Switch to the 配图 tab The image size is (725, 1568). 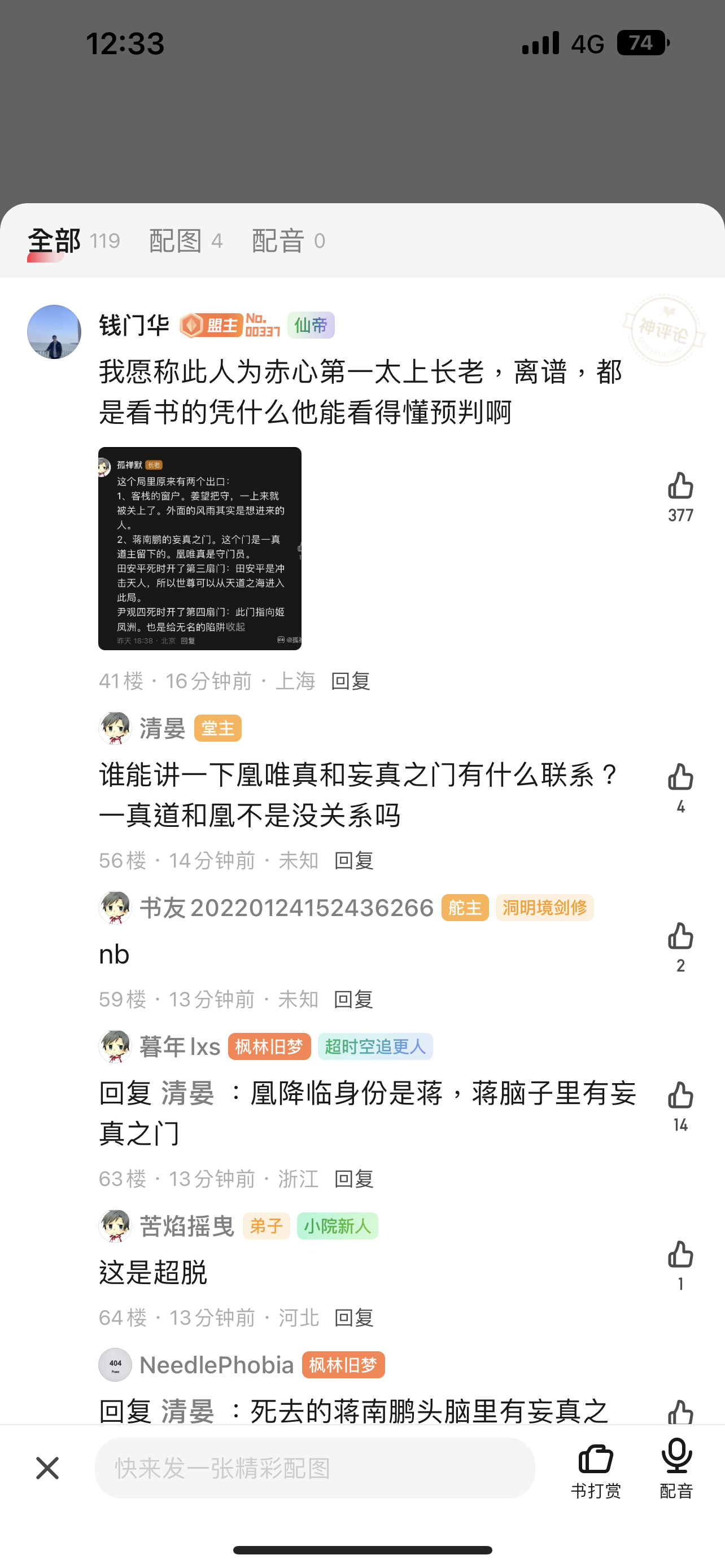[186, 241]
